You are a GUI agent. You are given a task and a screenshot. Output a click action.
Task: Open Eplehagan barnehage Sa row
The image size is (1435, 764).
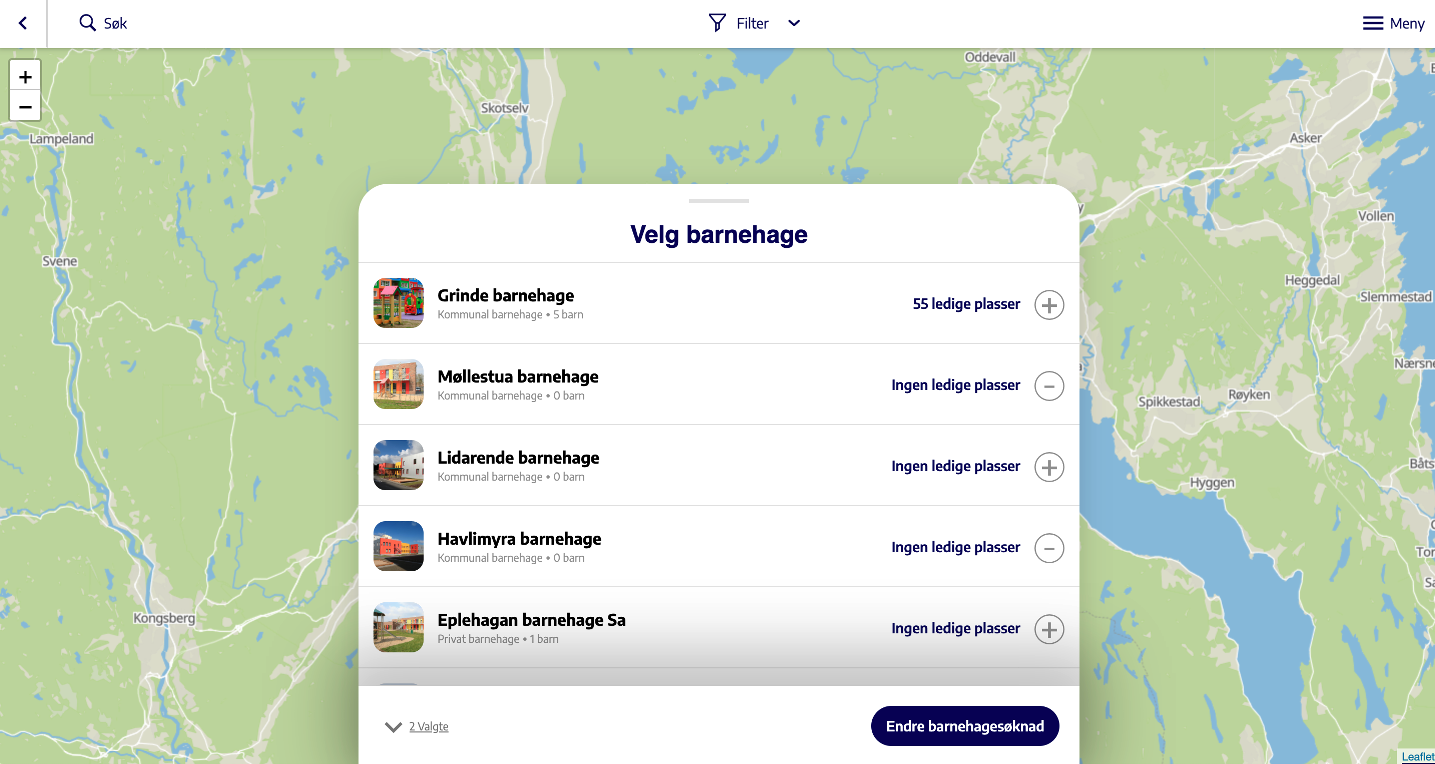tap(531, 620)
